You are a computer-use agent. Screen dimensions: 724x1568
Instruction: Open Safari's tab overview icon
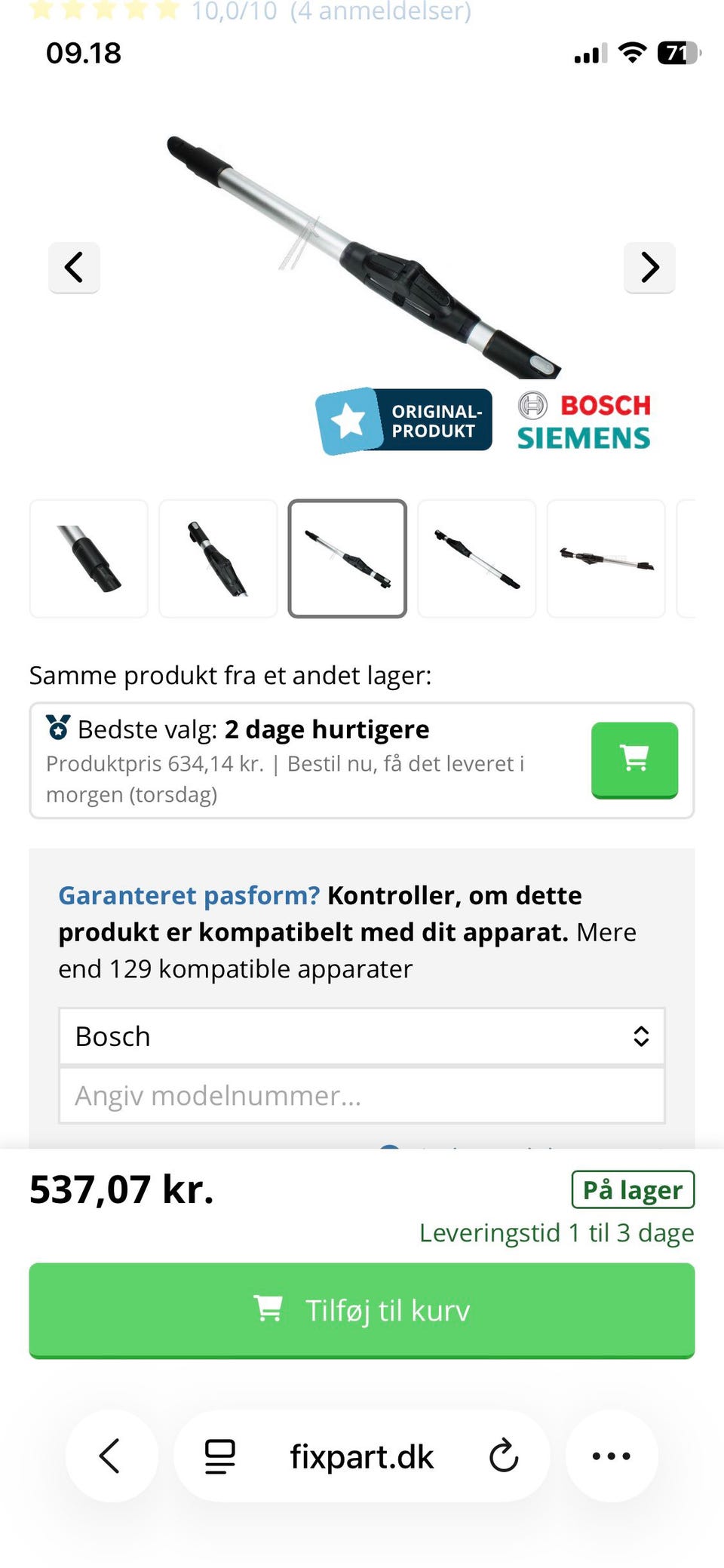[x=218, y=1456]
